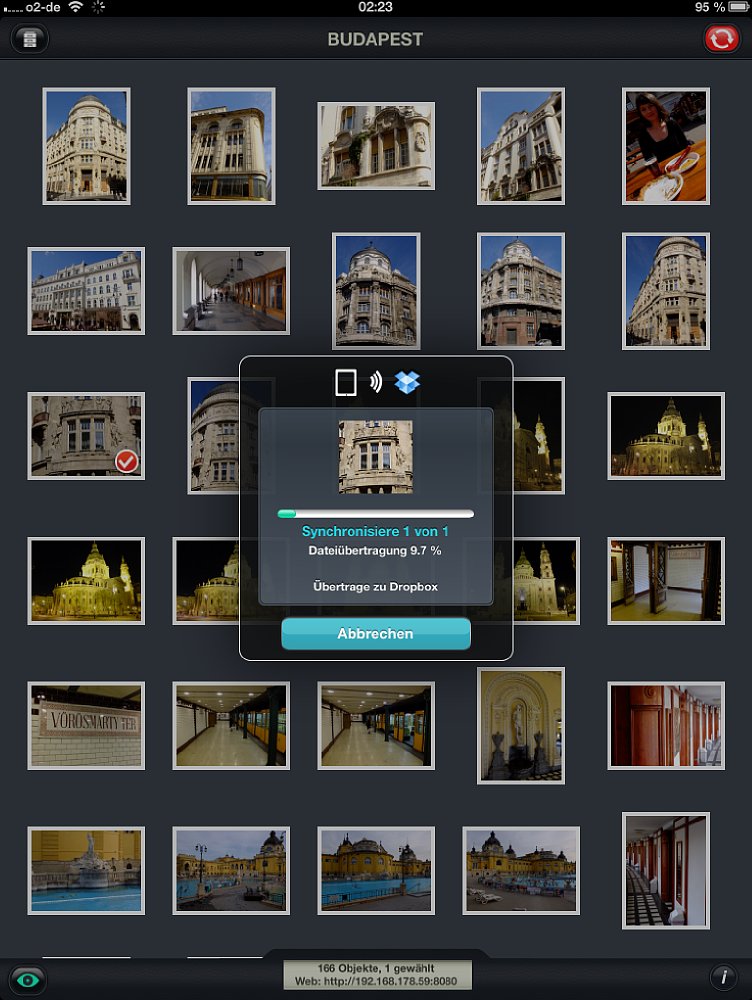Open the arcade corridor photo
Image resolution: width=752 pixels, height=1000 pixels.
(x=231, y=291)
